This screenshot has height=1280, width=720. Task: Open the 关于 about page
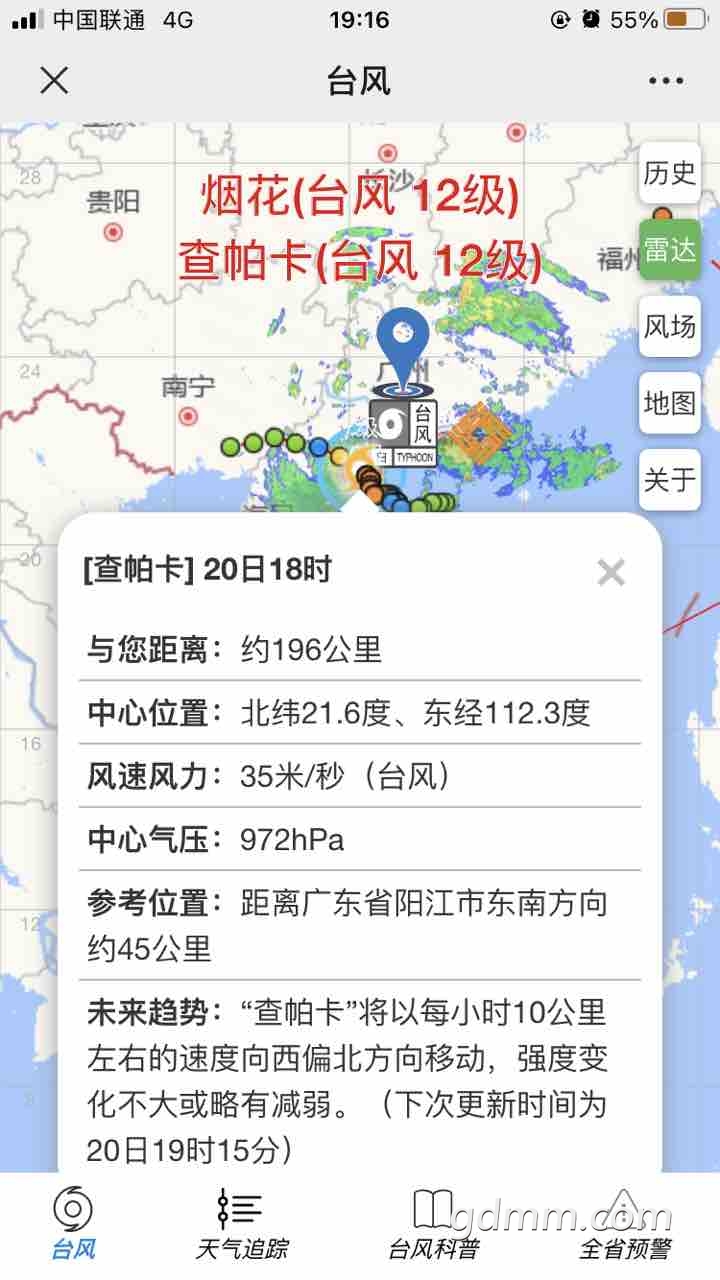pyautogui.click(x=669, y=480)
